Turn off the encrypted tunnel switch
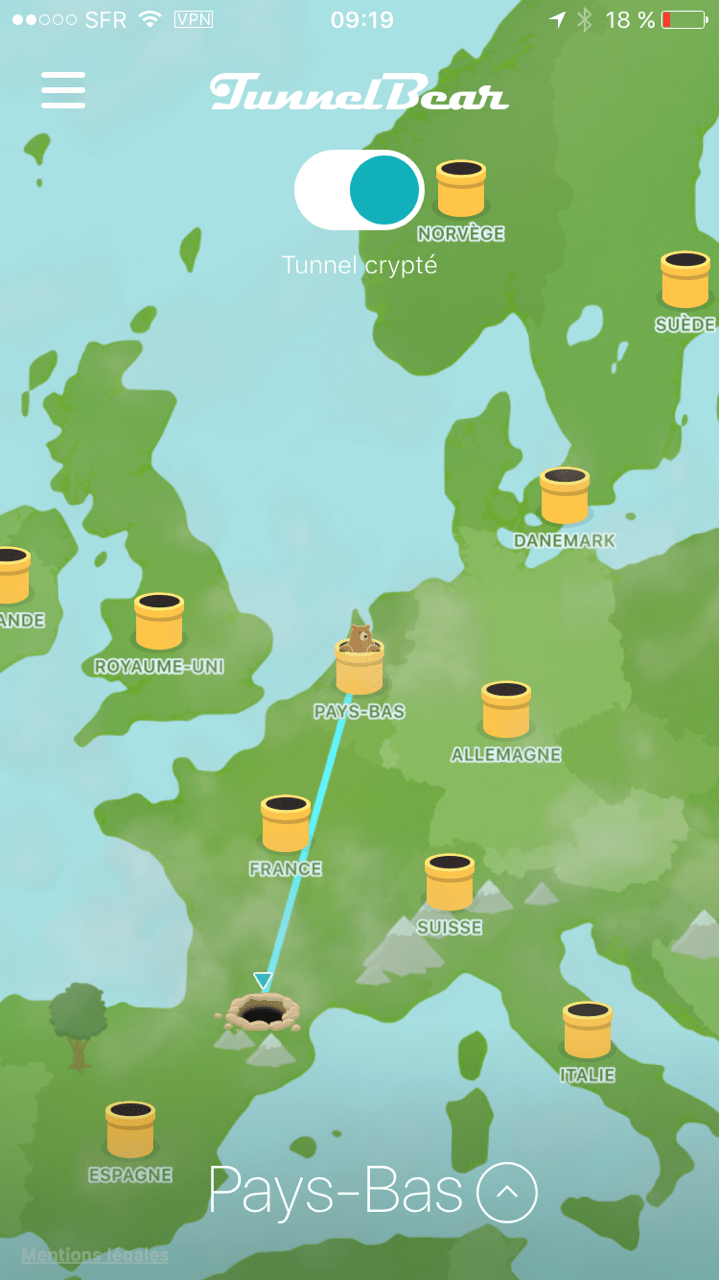719x1280 pixels. 359,190
